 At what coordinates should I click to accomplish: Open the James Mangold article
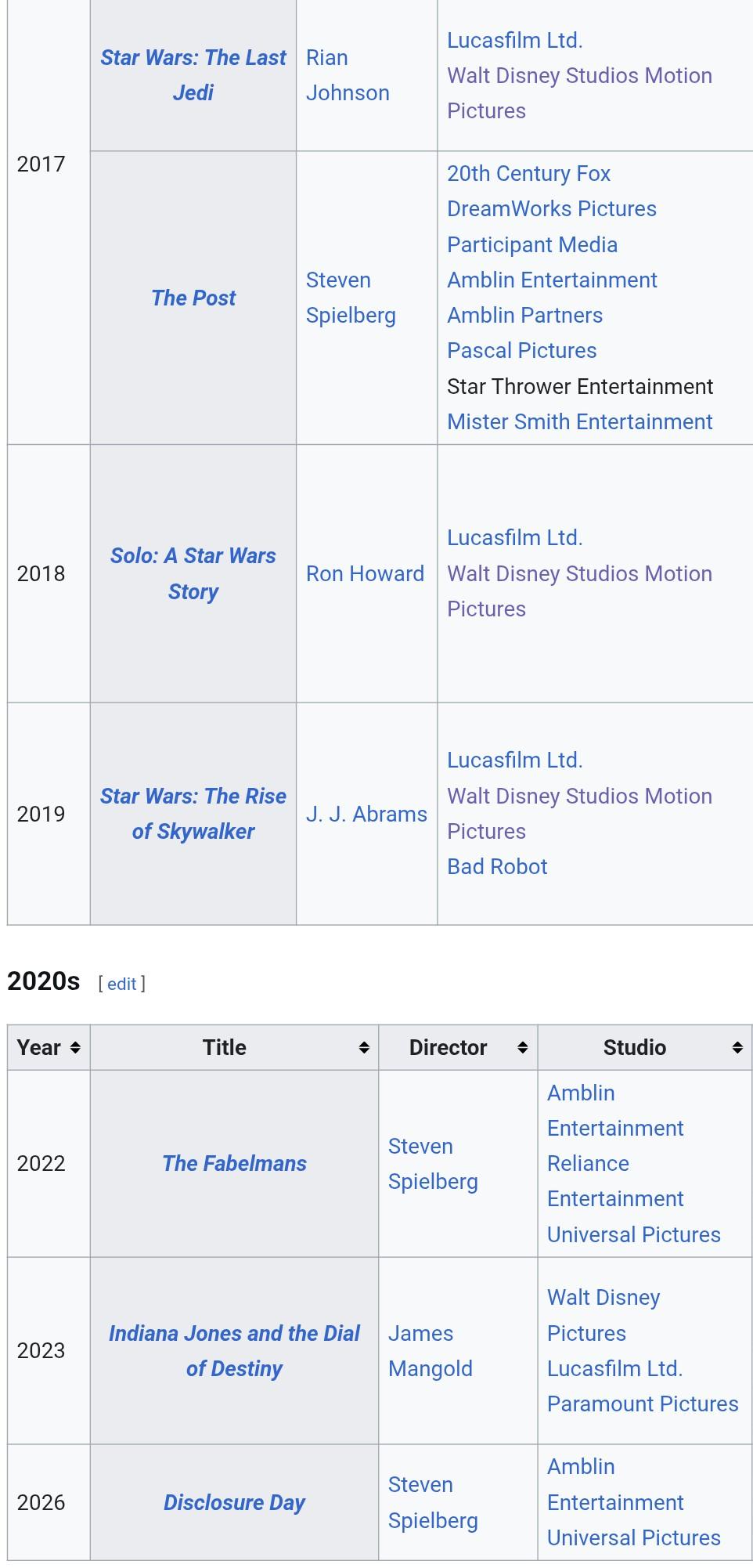[x=430, y=1350]
